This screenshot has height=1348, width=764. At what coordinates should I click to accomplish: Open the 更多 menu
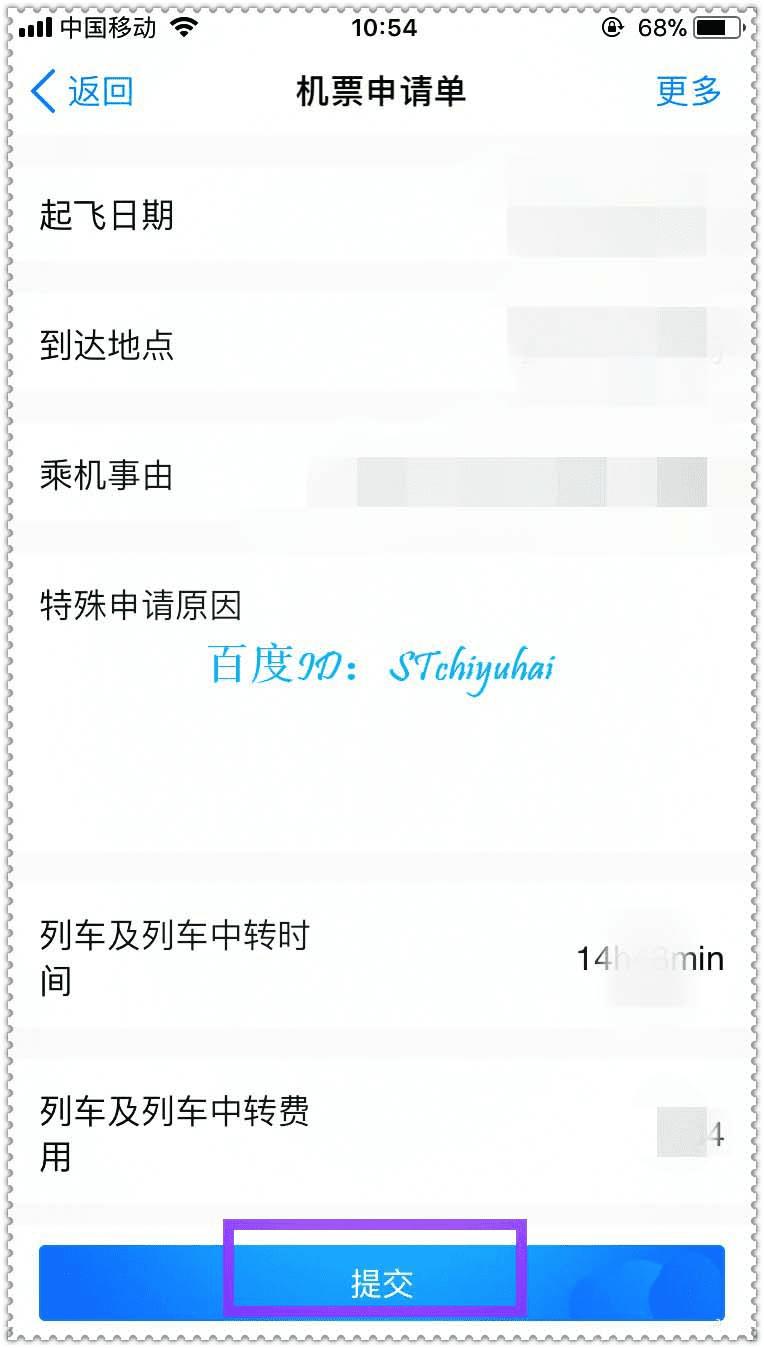click(x=688, y=92)
